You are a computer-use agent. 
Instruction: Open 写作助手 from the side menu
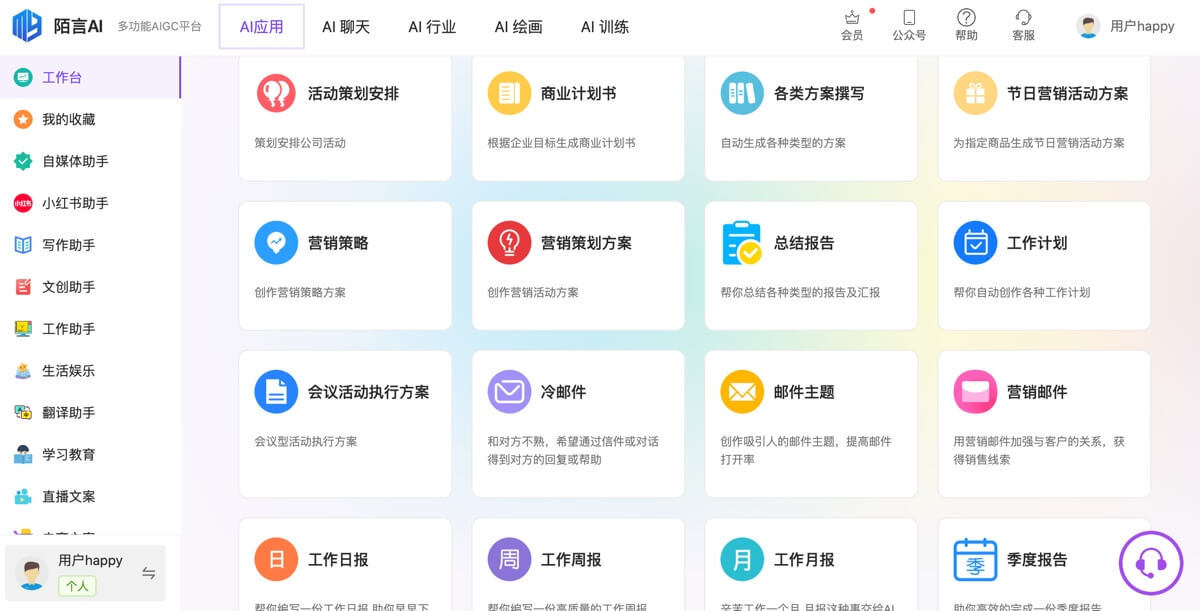pyautogui.click(x=68, y=245)
